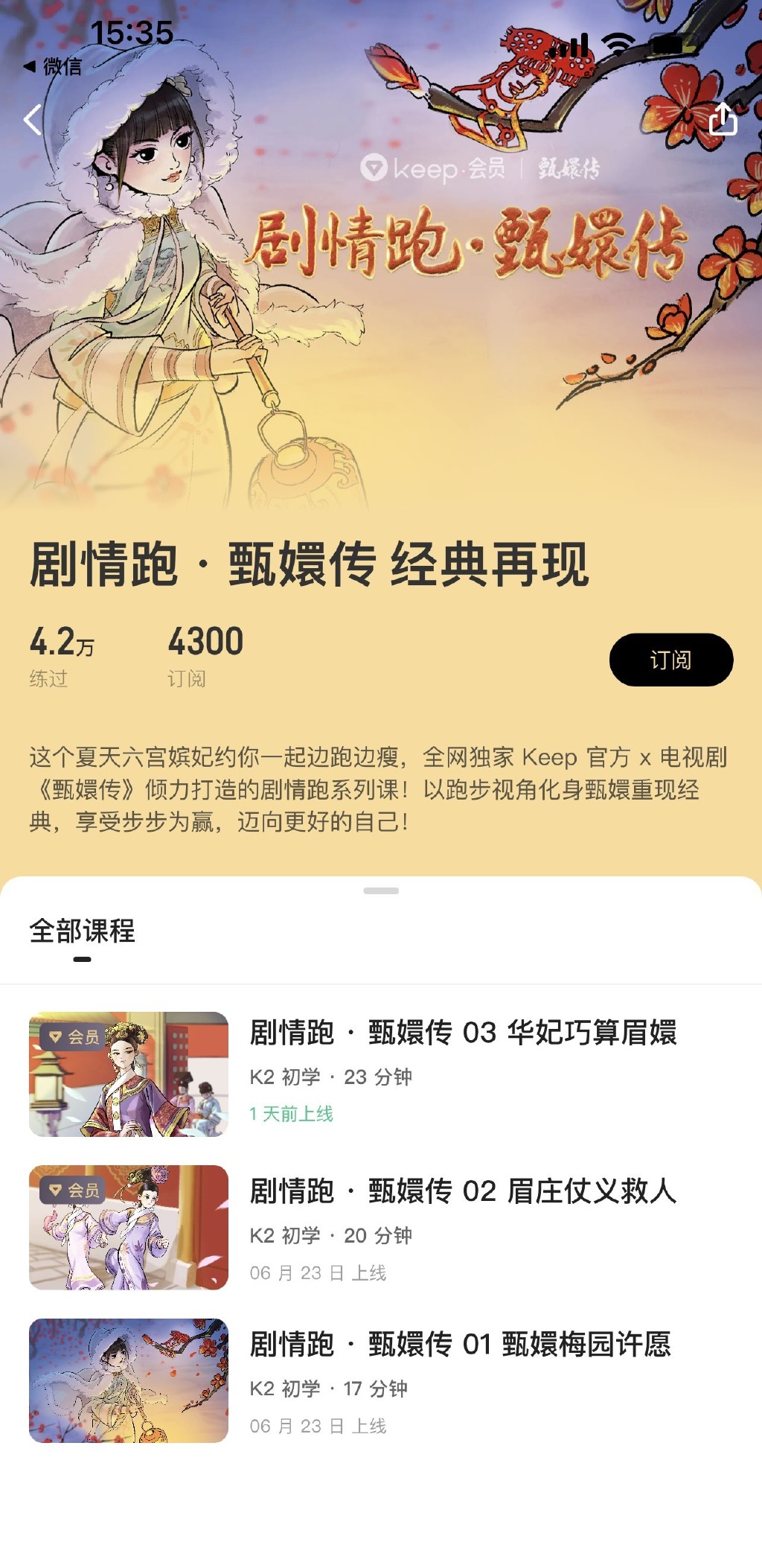Screen dimensions: 762x1568
Task: Open course 01 甄嬛梅园许愿
Action: (x=460, y=1345)
